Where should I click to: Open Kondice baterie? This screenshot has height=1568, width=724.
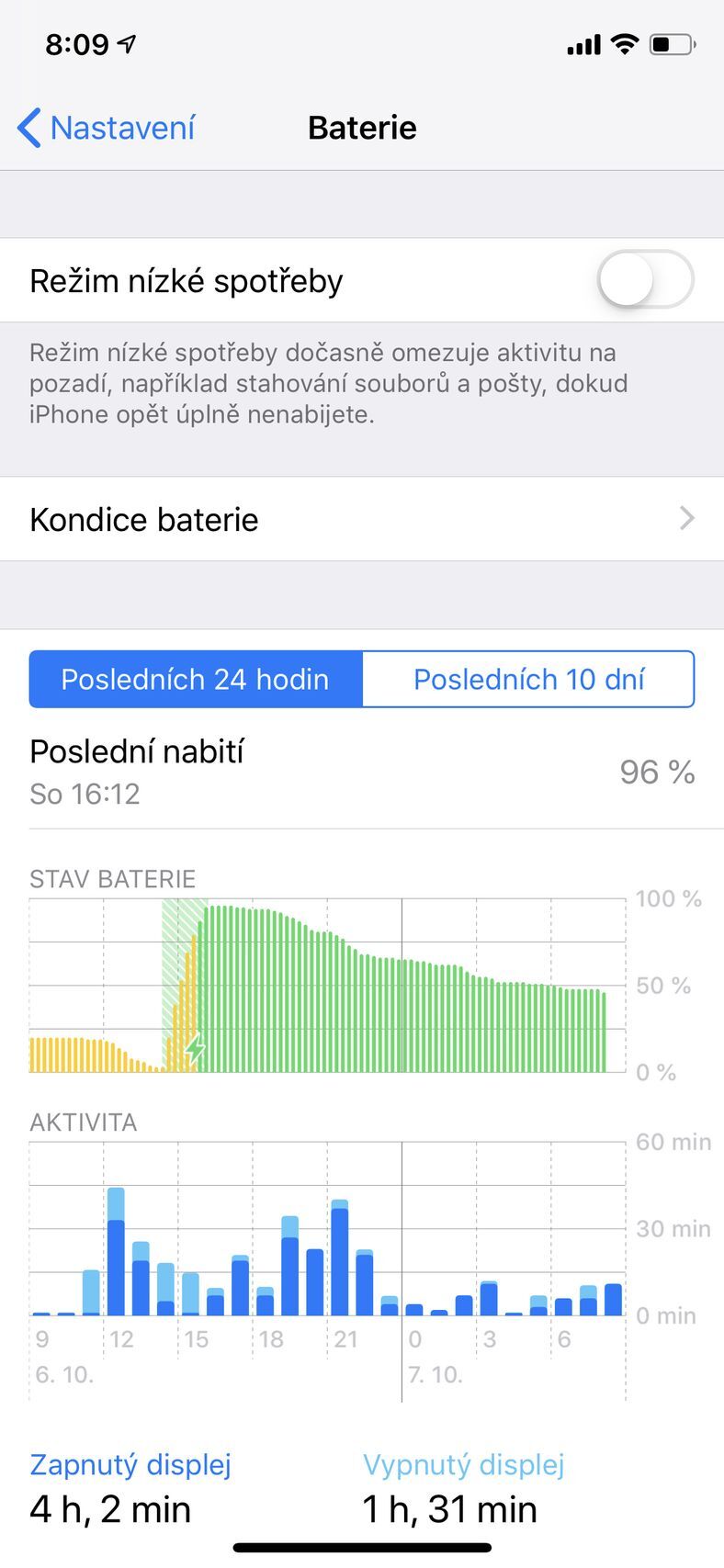tap(362, 519)
